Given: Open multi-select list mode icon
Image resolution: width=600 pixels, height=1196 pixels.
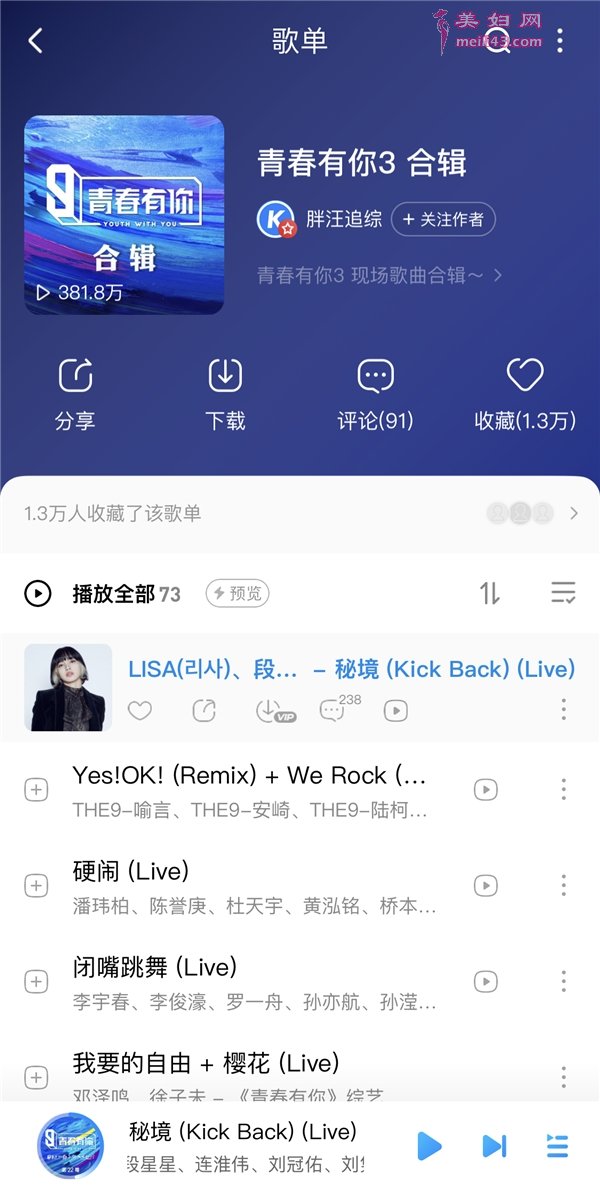Looking at the screenshot, I should tap(563, 593).
